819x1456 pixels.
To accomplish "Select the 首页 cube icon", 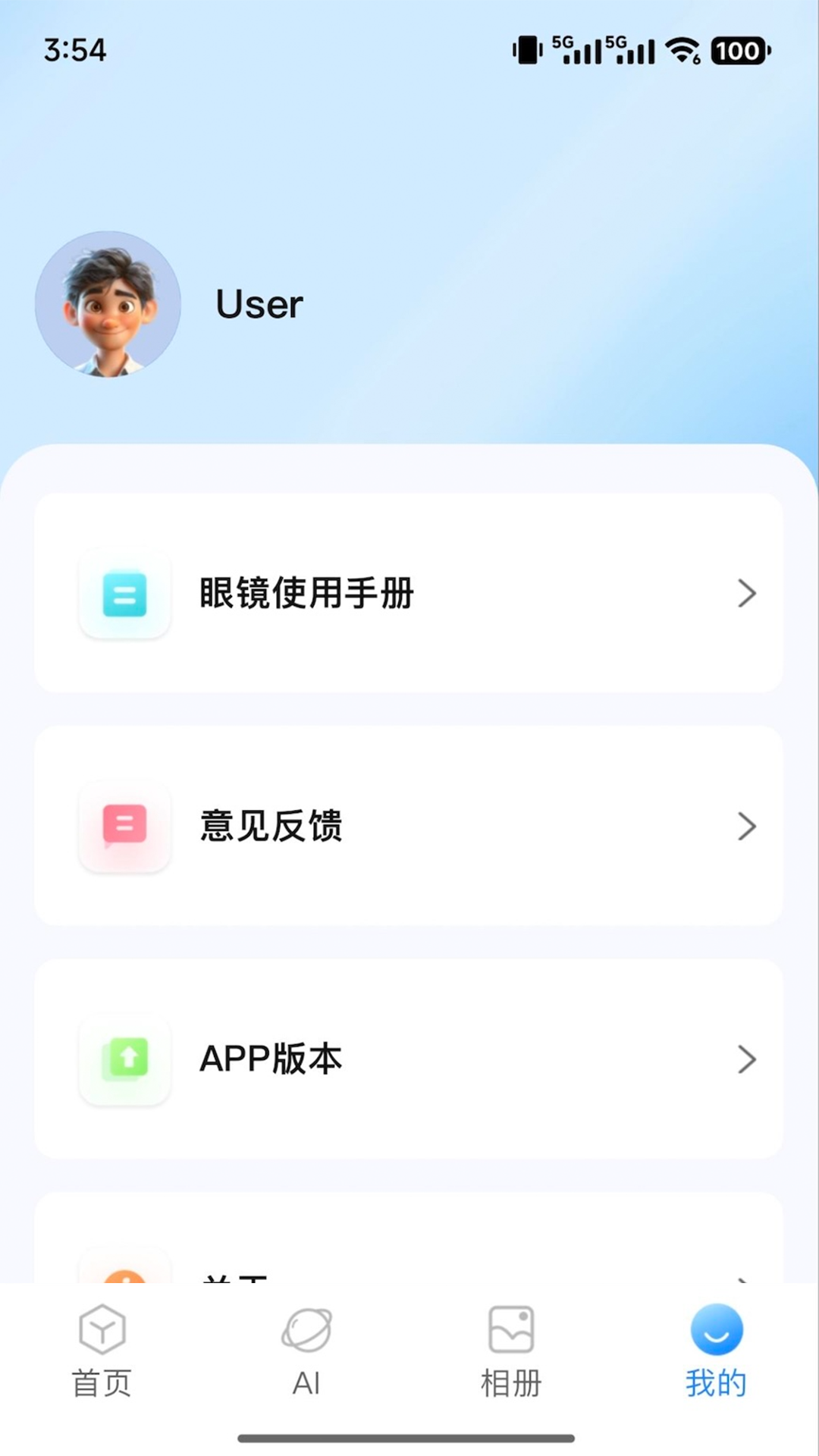I will click(x=102, y=1329).
